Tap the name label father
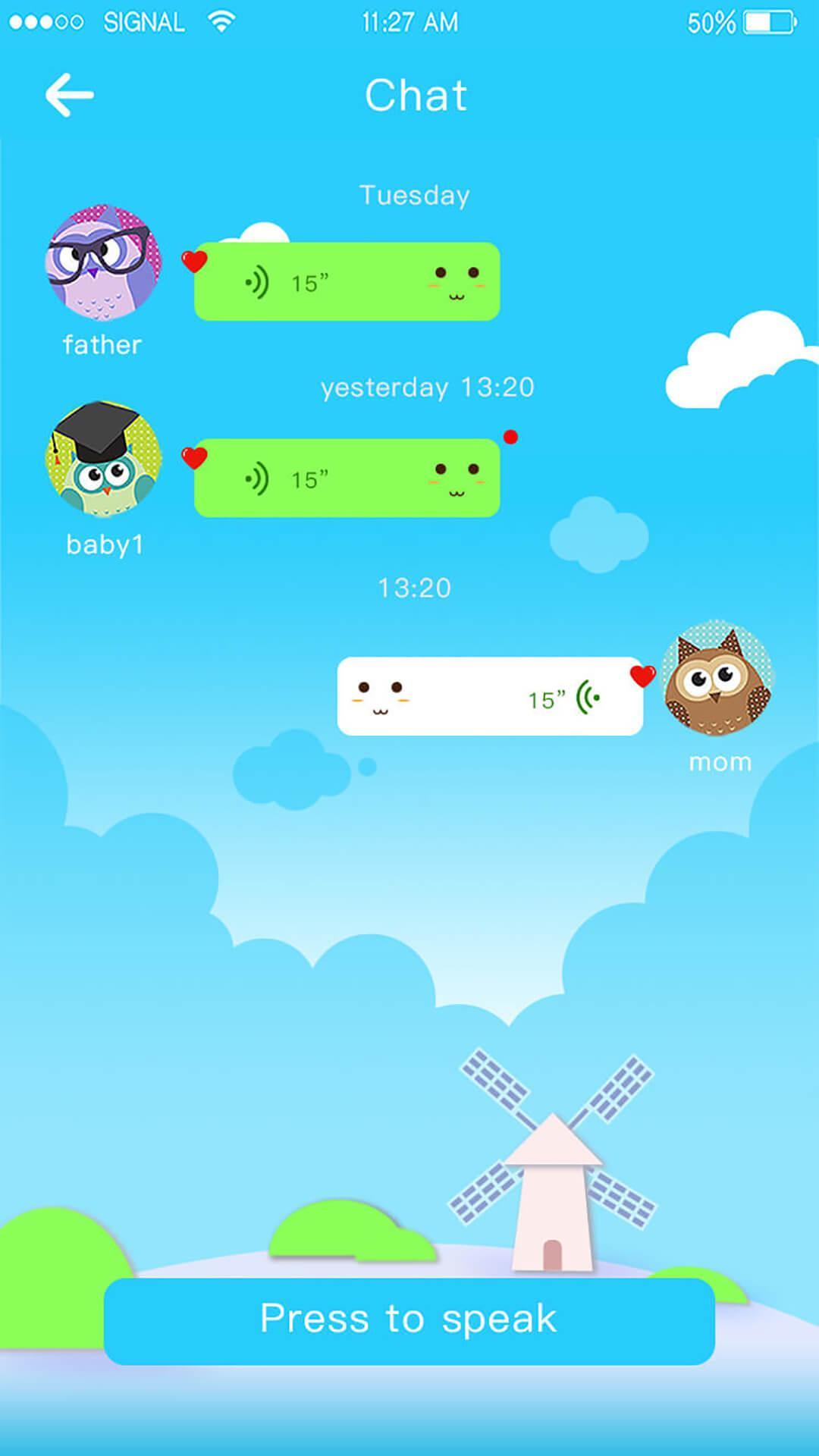The width and height of the screenshot is (819, 1456). [101, 345]
